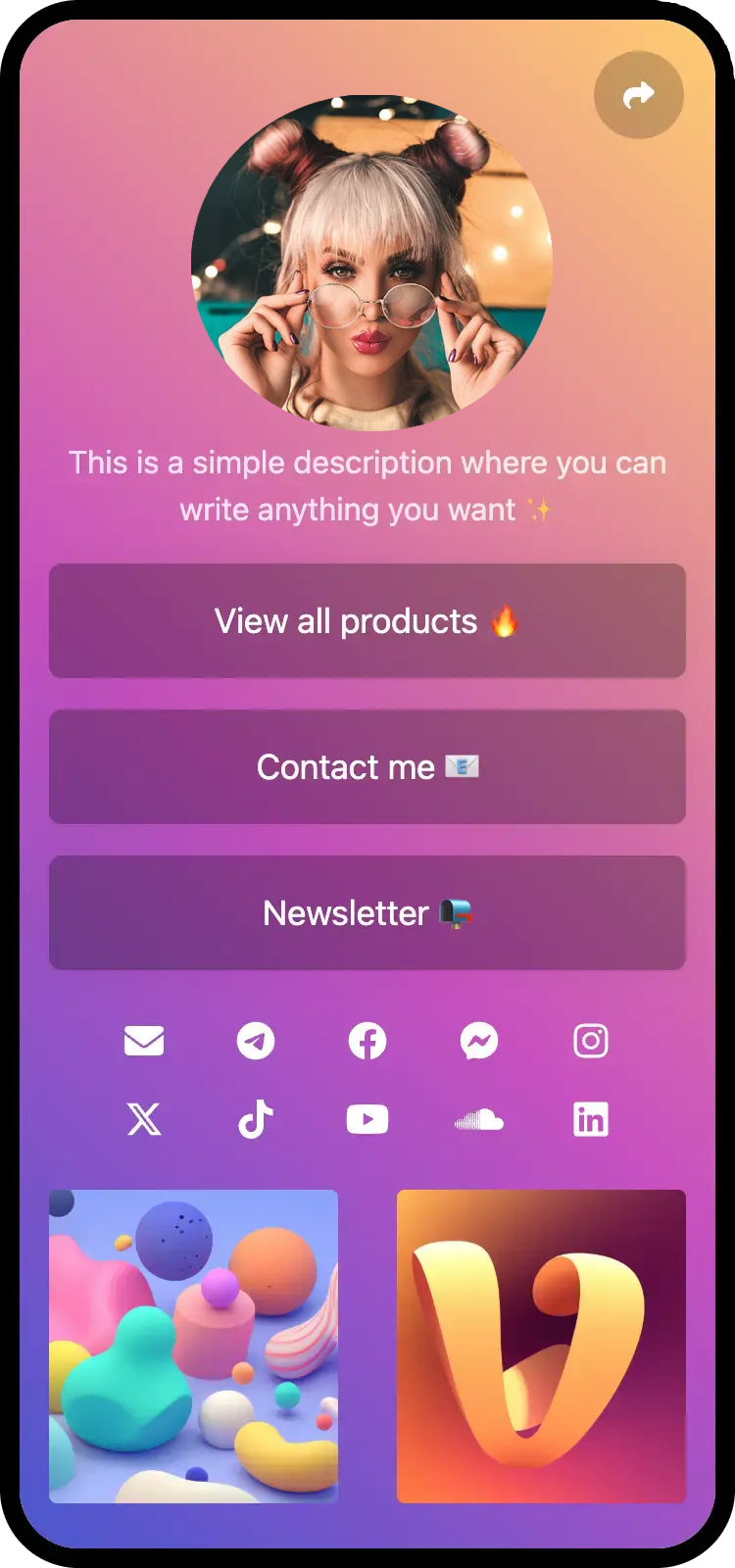
Task: Open the Messenger chat icon
Action: click(x=479, y=1041)
